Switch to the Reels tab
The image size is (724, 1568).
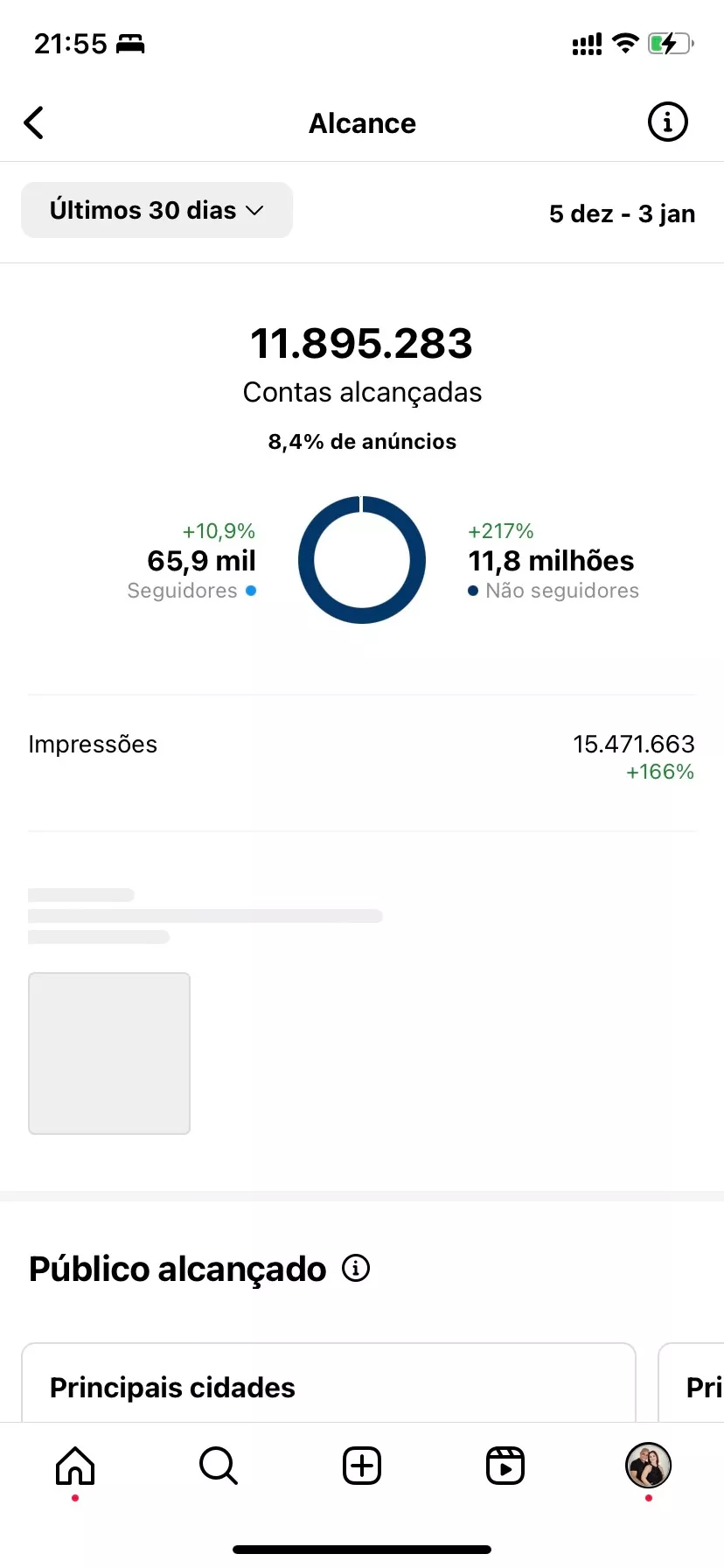[x=505, y=1466]
